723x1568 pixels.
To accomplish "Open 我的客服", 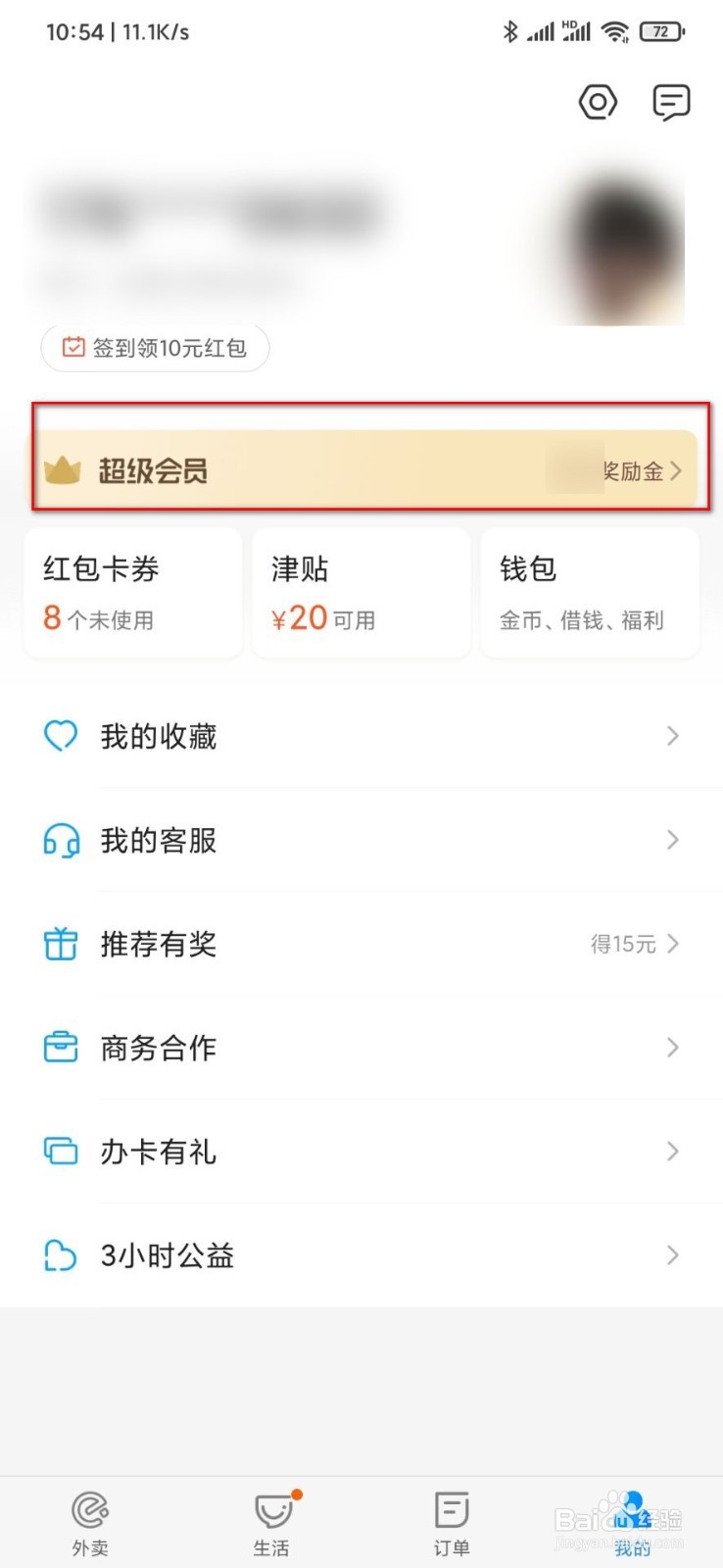I will click(x=361, y=840).
